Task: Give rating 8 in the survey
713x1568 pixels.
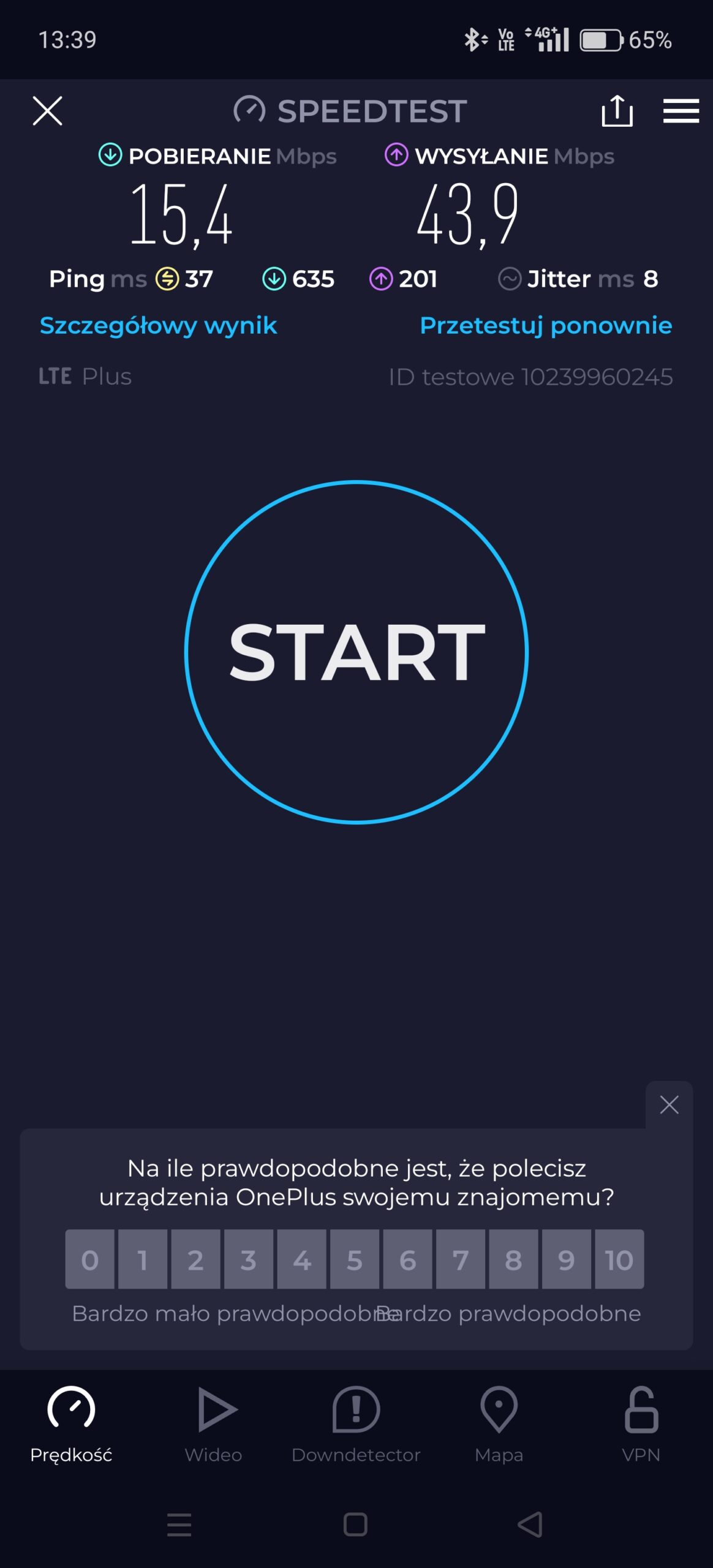Action: [x=513, y=1260]
